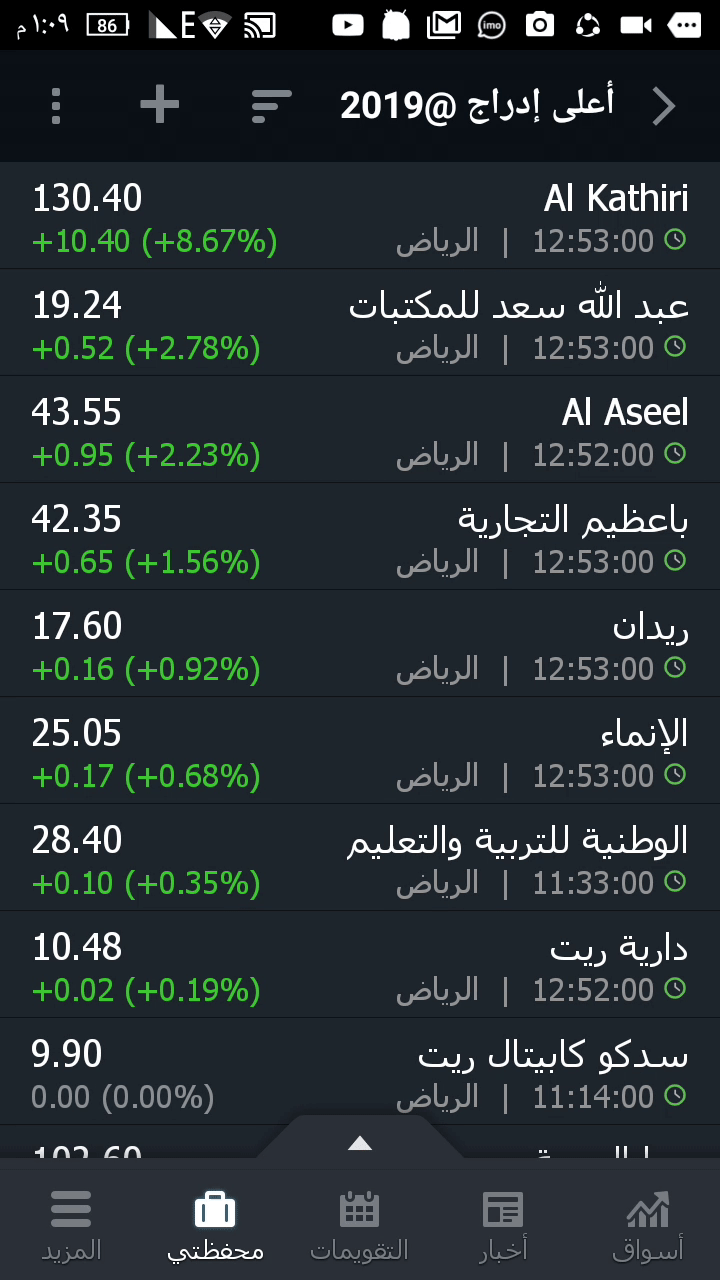Add a new stock with the plus icon
The width and height of the screenshot is (720, 1280).
[160, 105]
